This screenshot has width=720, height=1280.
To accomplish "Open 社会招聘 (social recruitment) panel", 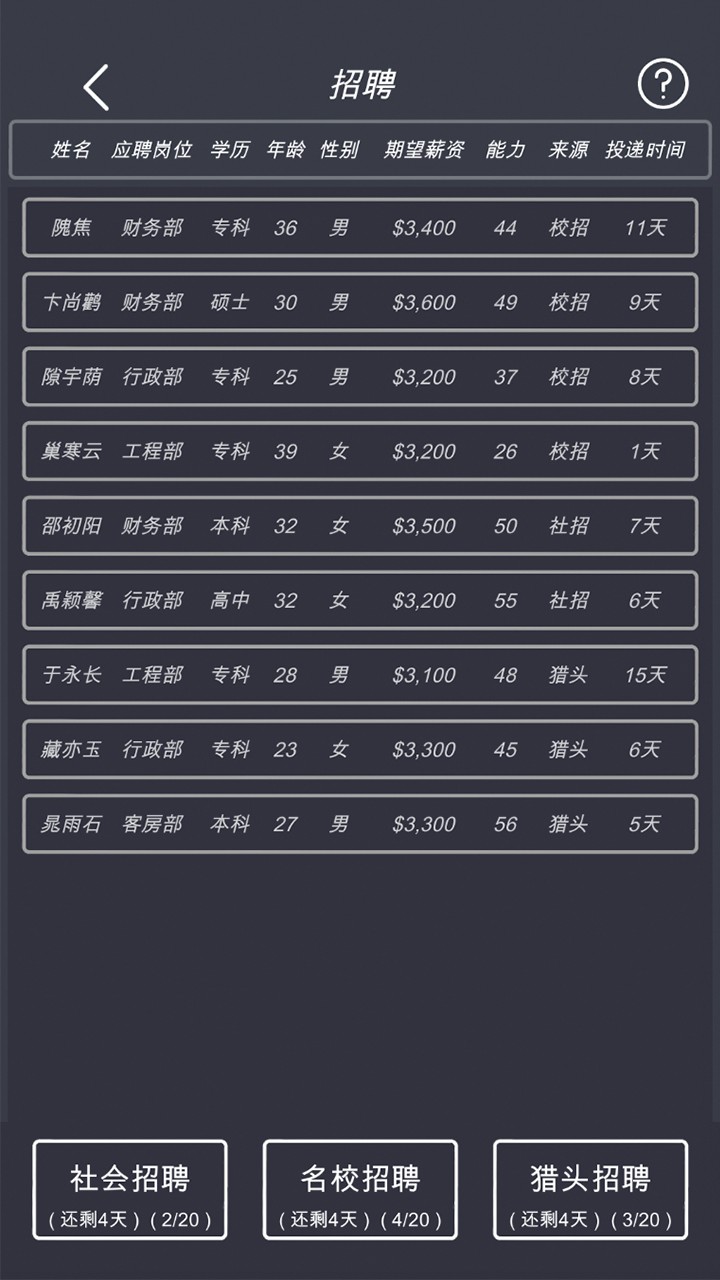I will point(129,1189).
